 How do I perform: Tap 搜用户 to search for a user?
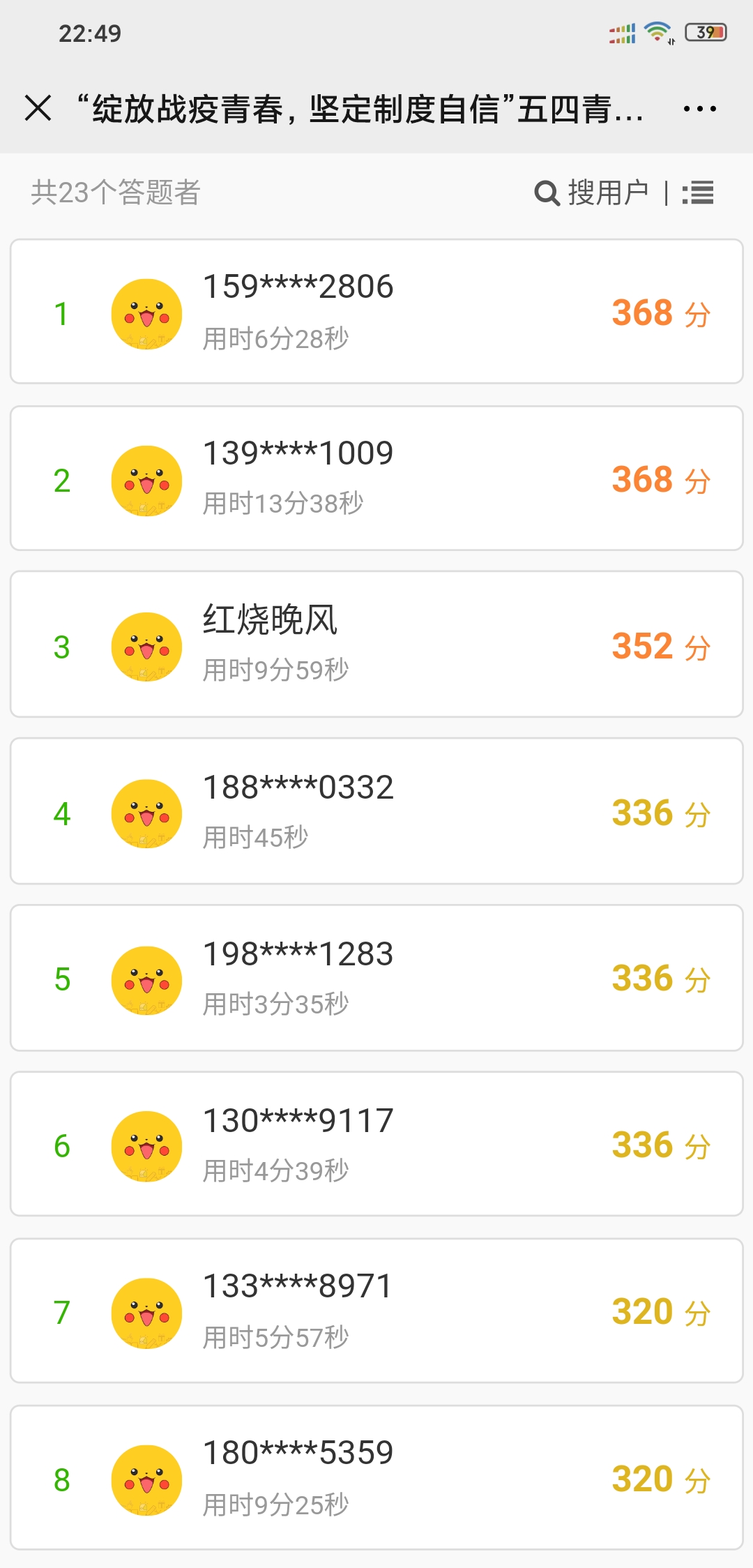coord(592,193)
